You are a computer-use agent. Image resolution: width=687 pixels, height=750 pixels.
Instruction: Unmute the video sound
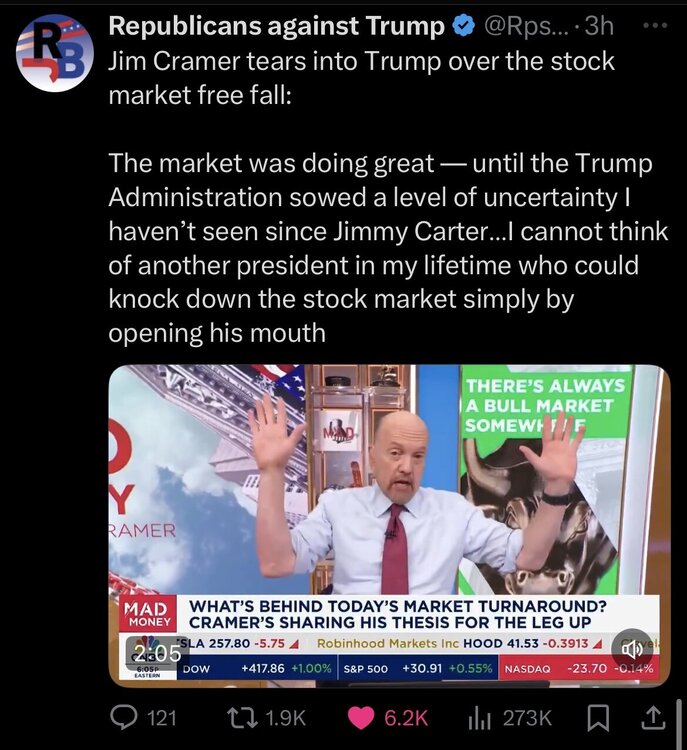pos(632,650)
